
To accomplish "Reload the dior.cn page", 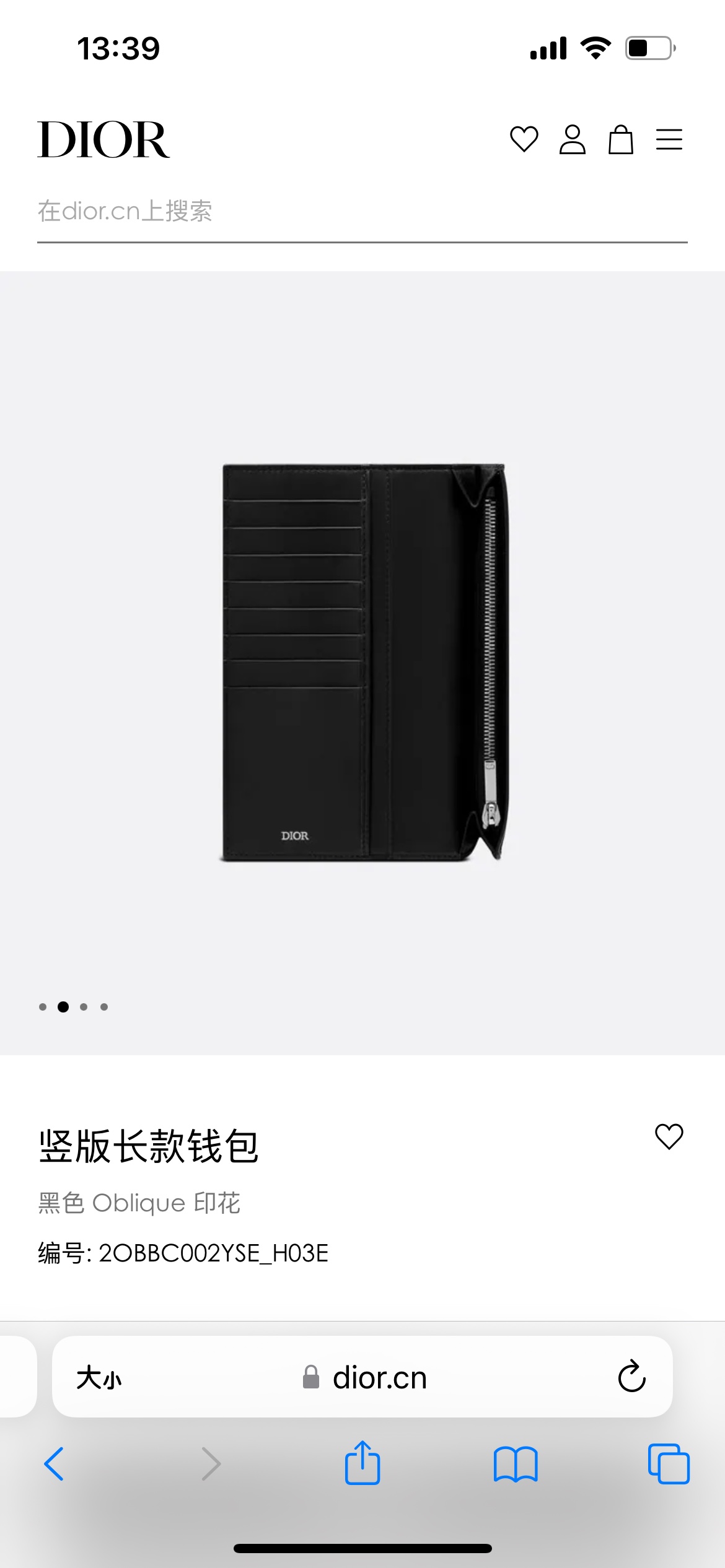I will (631, 1377).
